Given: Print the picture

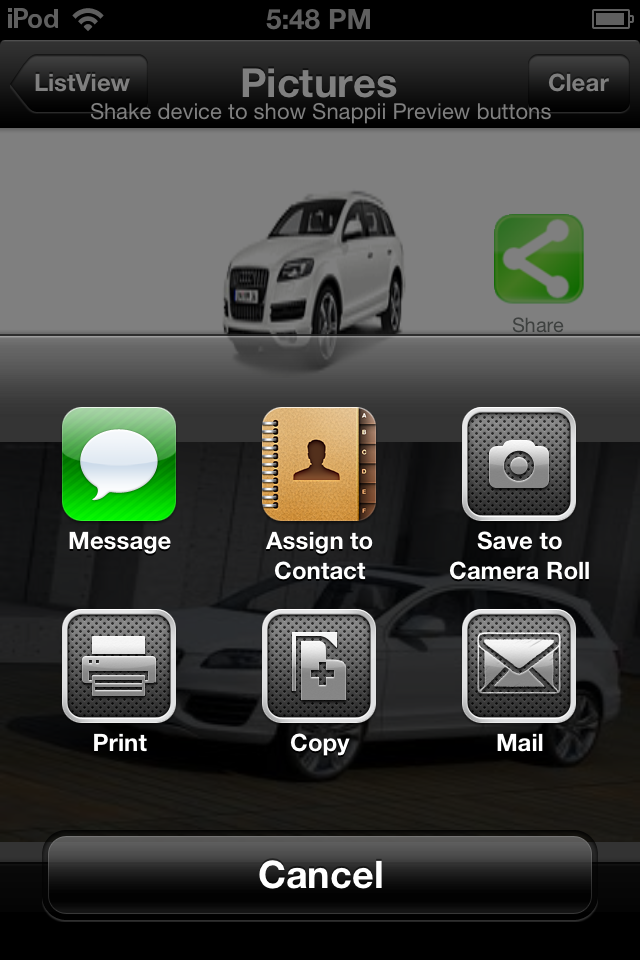Looking at the screenshot, I should (119, 667).
